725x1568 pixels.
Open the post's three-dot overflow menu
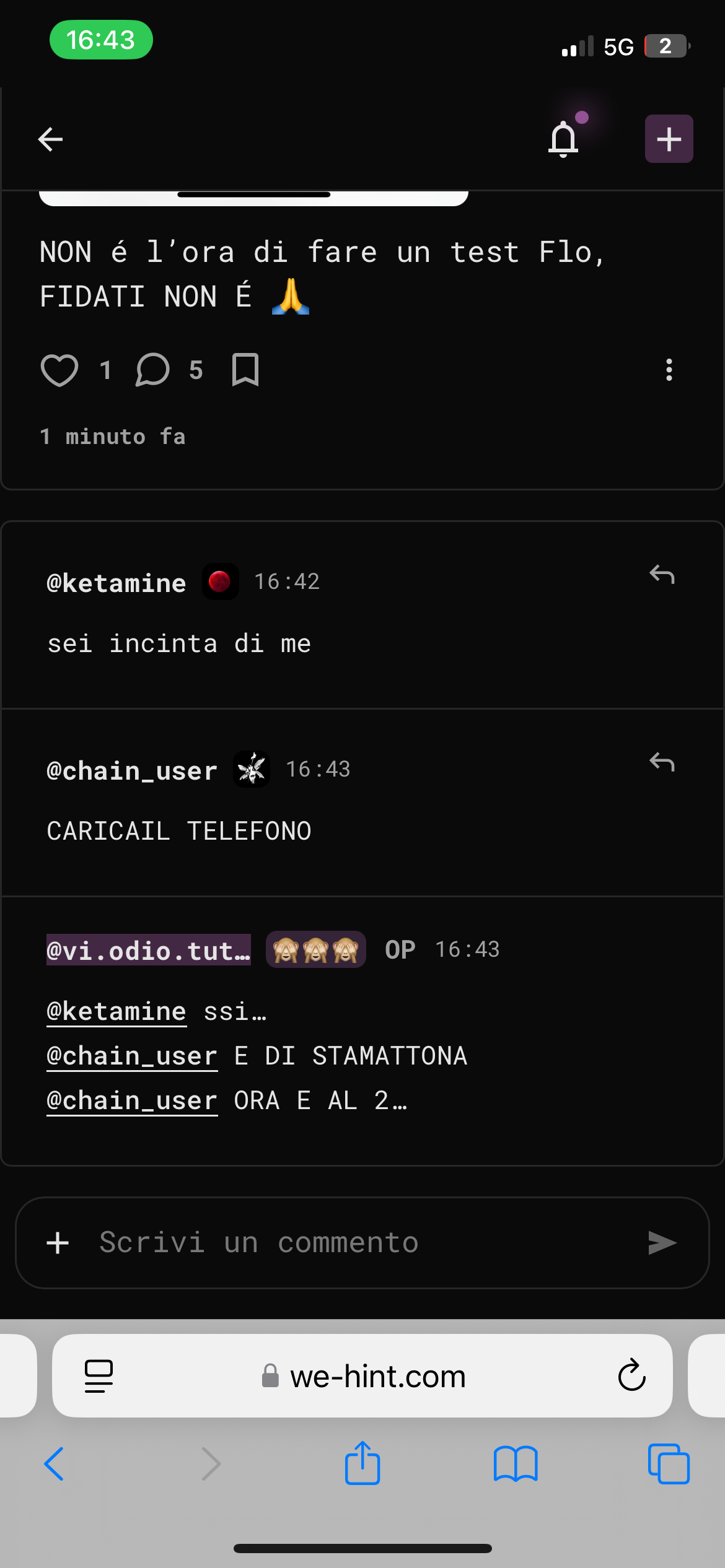coord(669,370)
